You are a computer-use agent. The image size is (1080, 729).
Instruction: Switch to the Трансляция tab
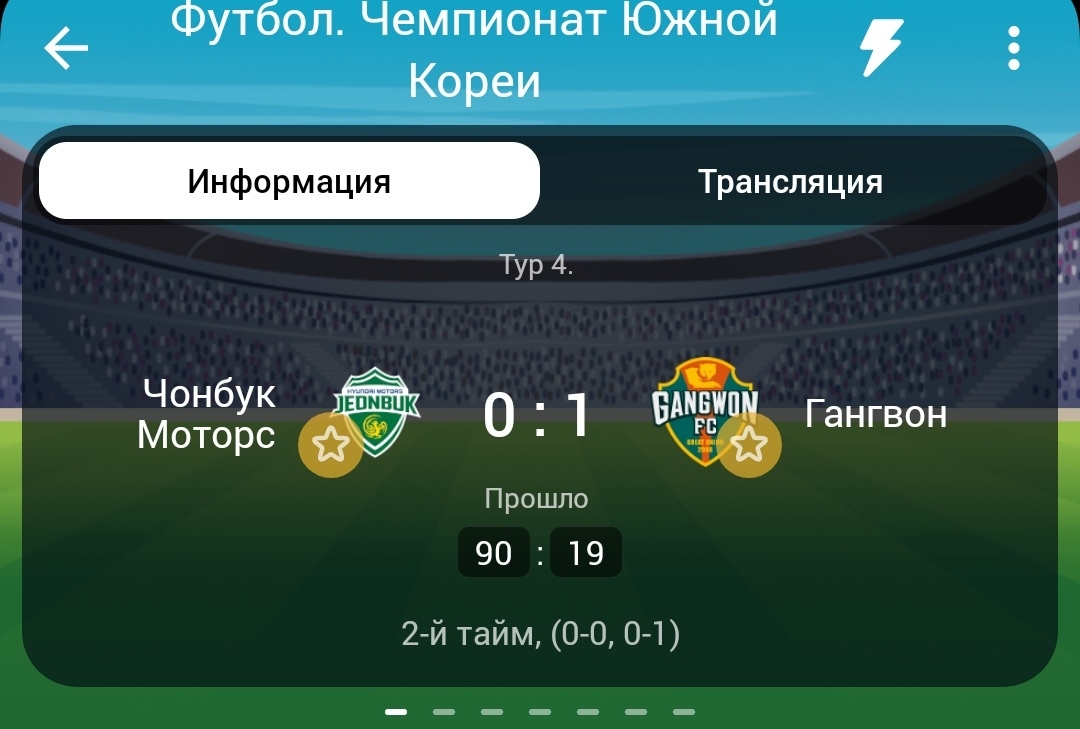[790, 182]
